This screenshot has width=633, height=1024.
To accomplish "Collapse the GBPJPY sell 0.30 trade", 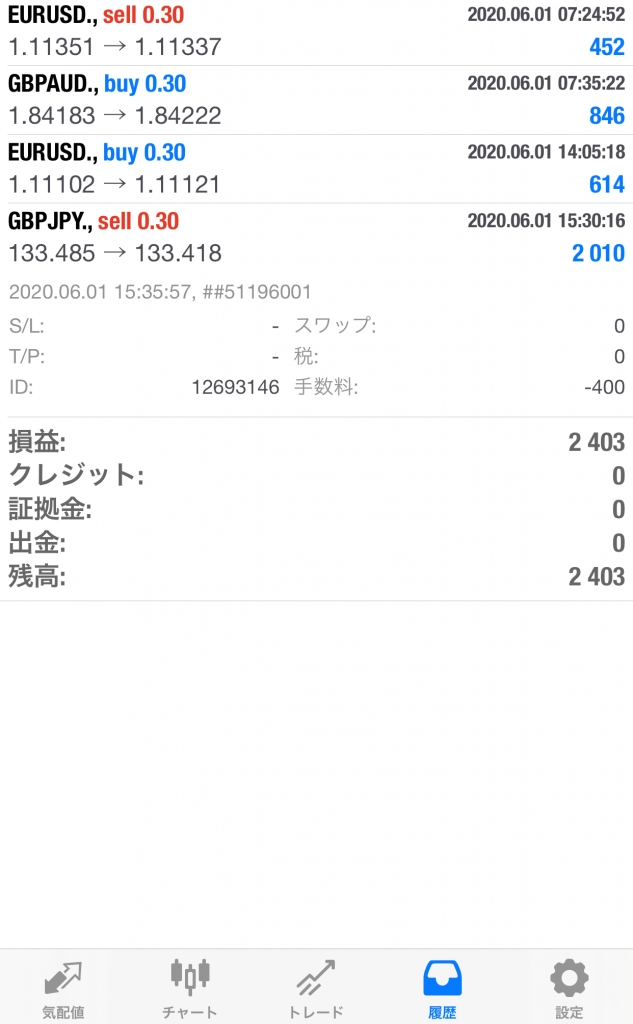I will coord(316,237).
